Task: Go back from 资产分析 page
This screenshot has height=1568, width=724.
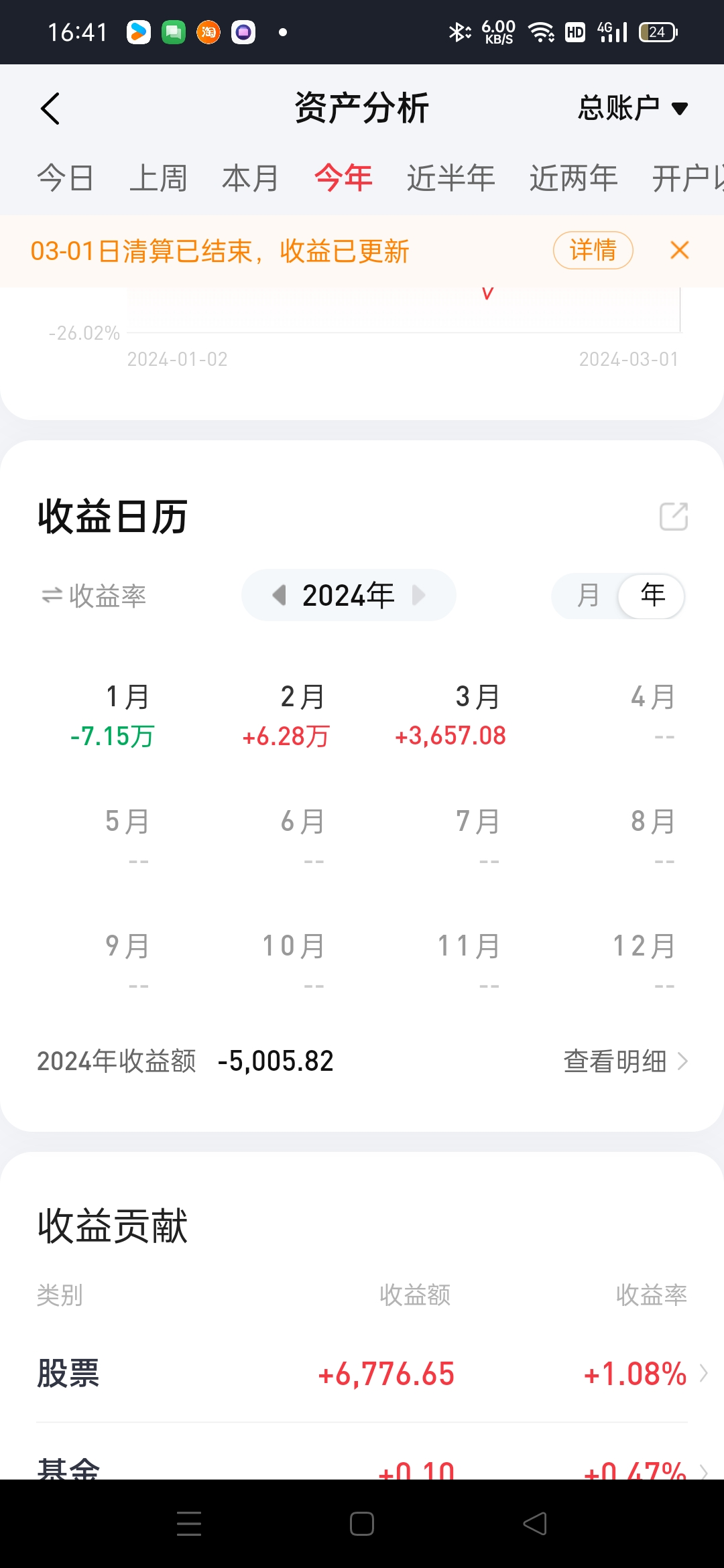Action: point(51,109)
